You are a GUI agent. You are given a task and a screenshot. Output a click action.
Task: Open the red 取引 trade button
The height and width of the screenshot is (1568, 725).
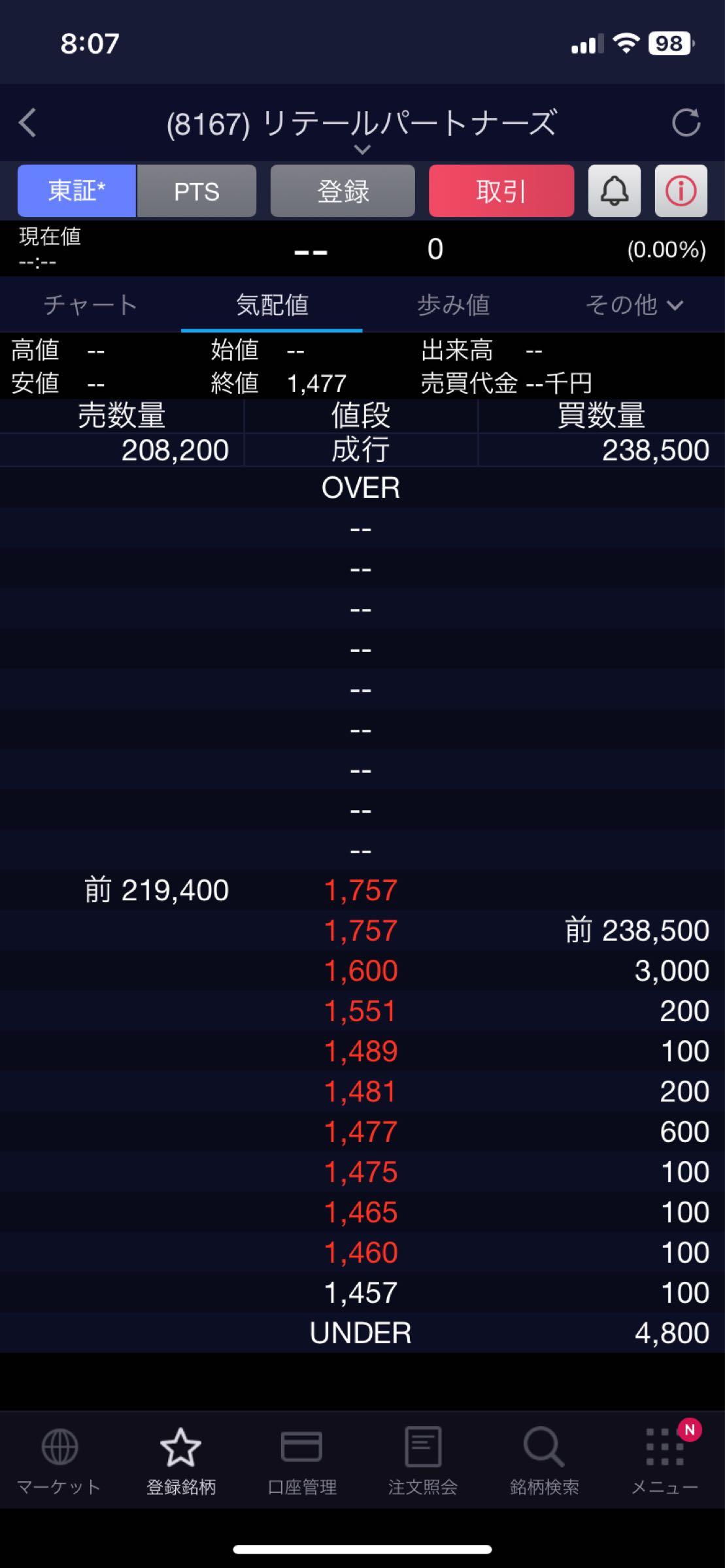click(x=501, y=191)
